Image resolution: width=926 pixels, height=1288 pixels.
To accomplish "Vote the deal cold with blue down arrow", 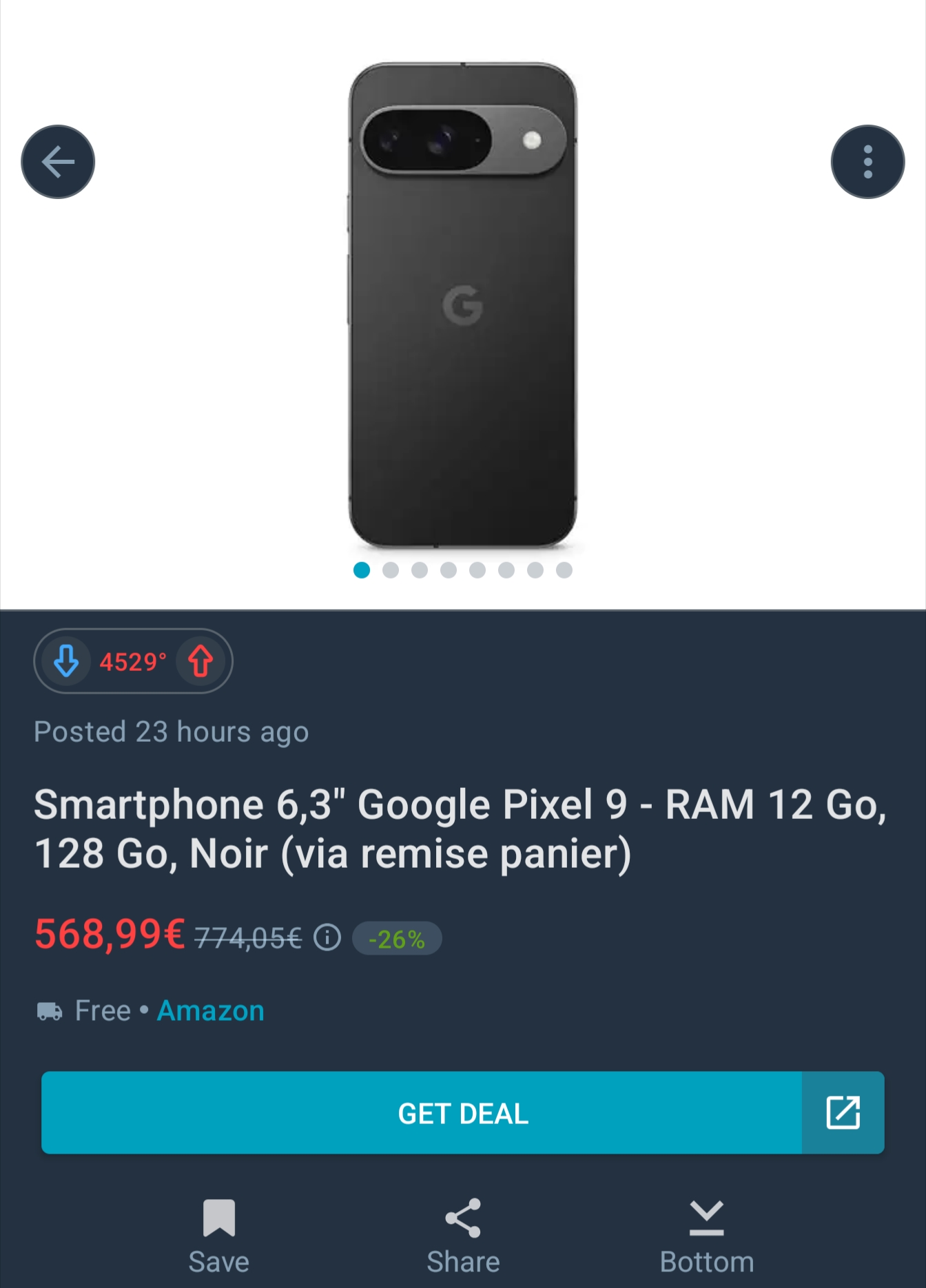I will pyautogui.click(x=66, y=661).
